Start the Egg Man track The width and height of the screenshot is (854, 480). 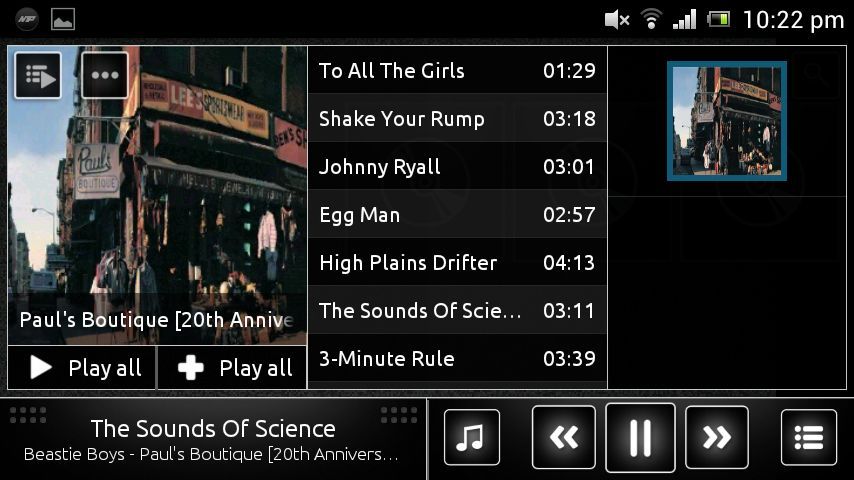click(x=456, y=215)
